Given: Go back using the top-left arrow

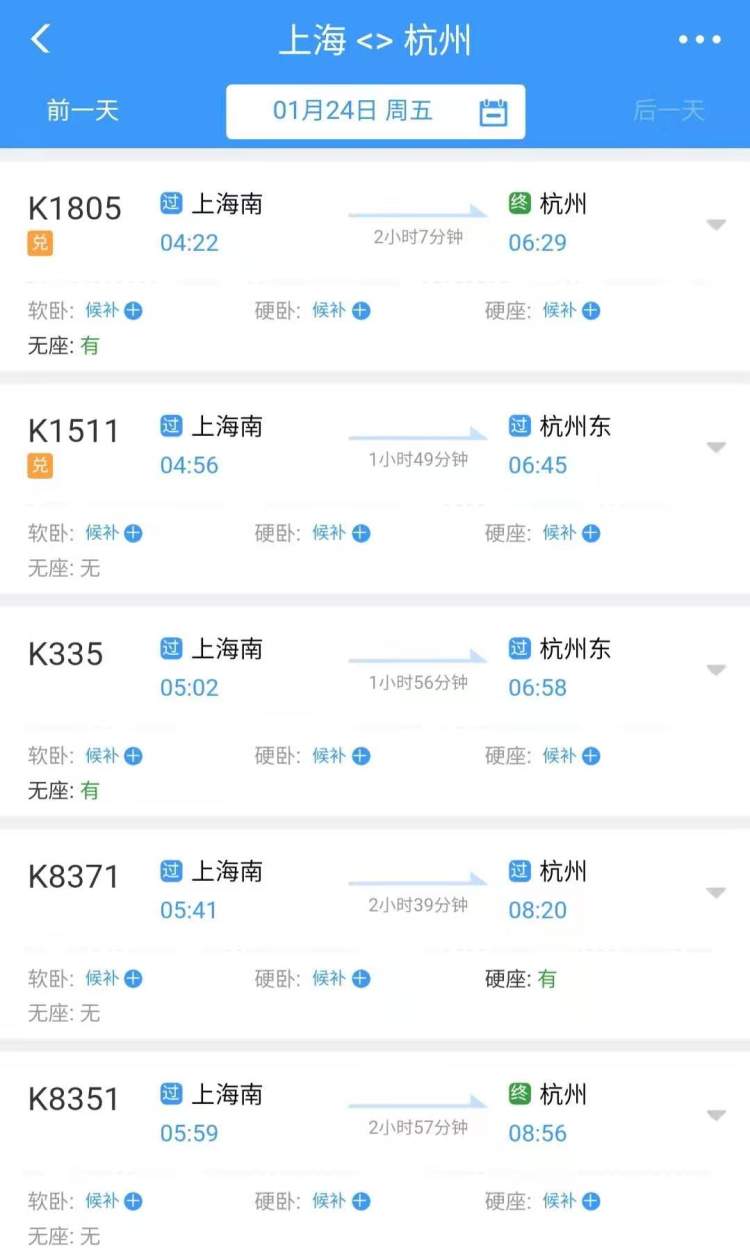Looking at the screenshot, I should pyautogui.click(x=40, y=40).
